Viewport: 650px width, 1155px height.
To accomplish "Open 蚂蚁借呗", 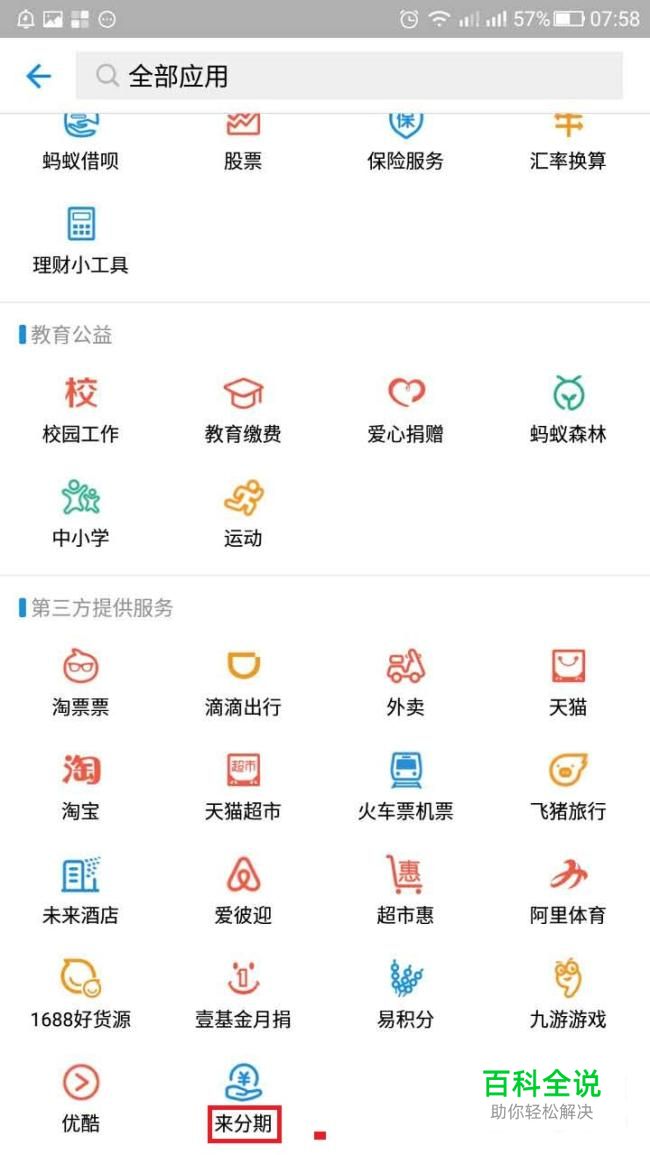I will click(x=81, y=142).
